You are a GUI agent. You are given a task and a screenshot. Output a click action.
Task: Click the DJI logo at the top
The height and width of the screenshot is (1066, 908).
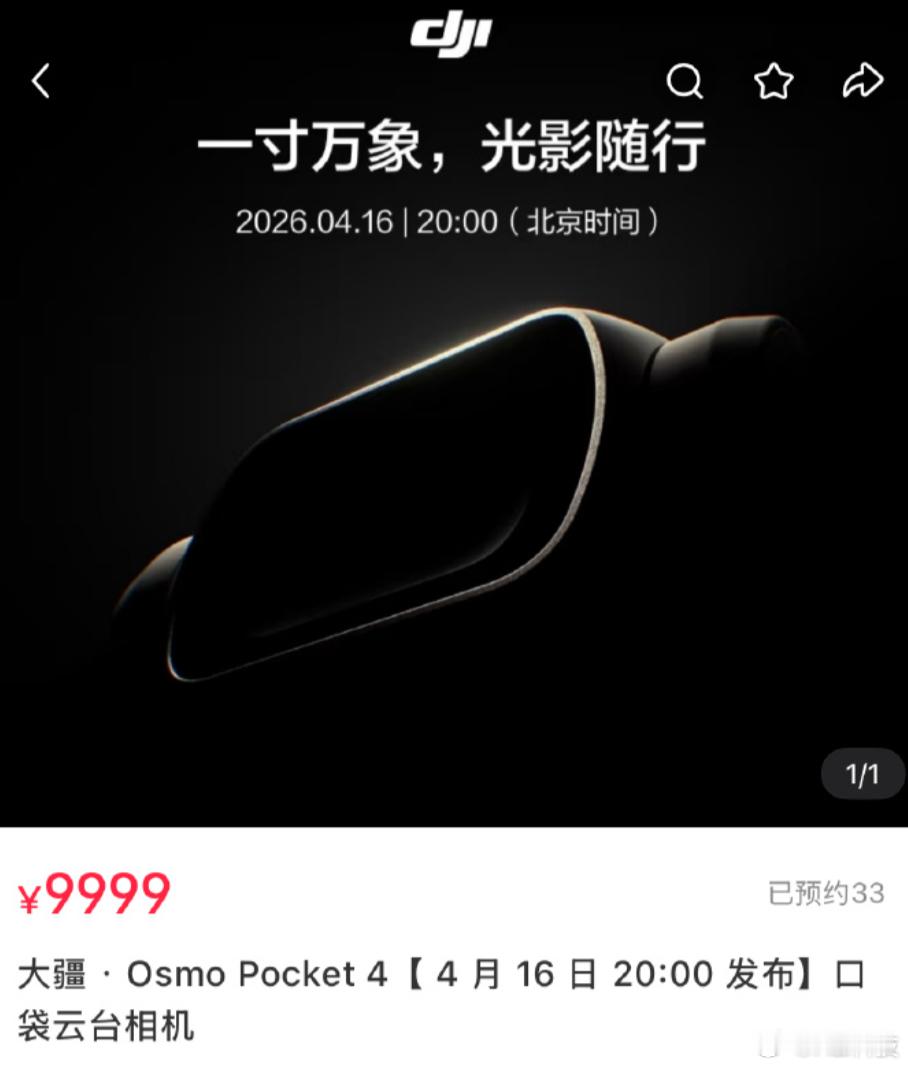[454, 32]
